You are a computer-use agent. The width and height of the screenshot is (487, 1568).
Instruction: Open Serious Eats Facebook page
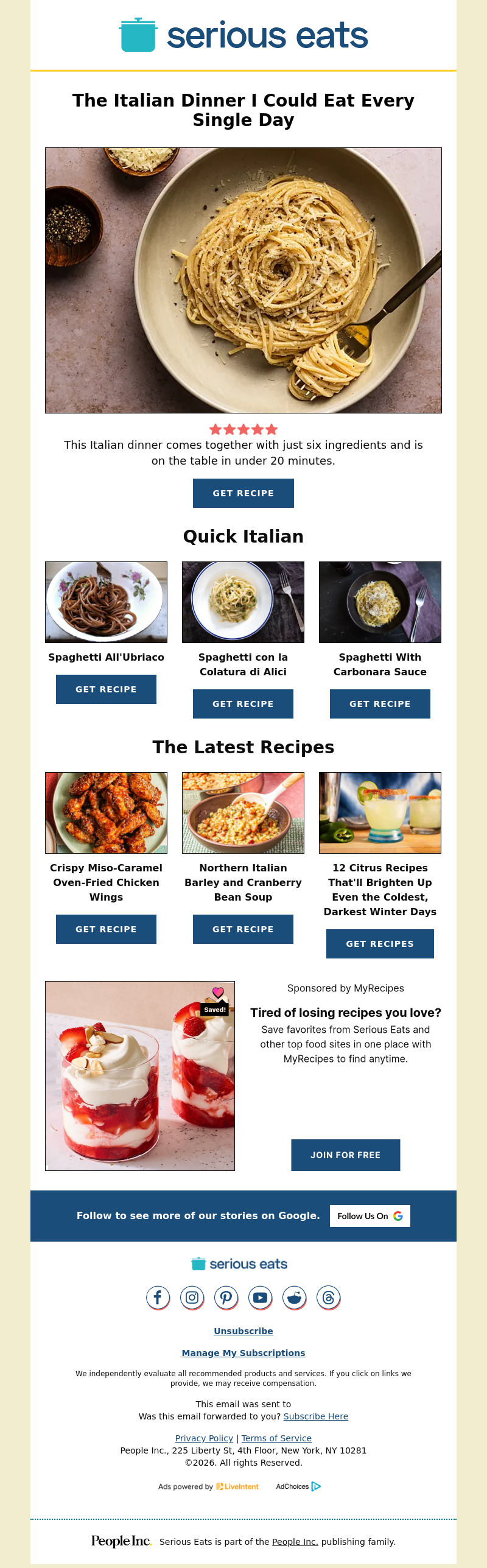pyautogui.click(x=158, y=1298)
